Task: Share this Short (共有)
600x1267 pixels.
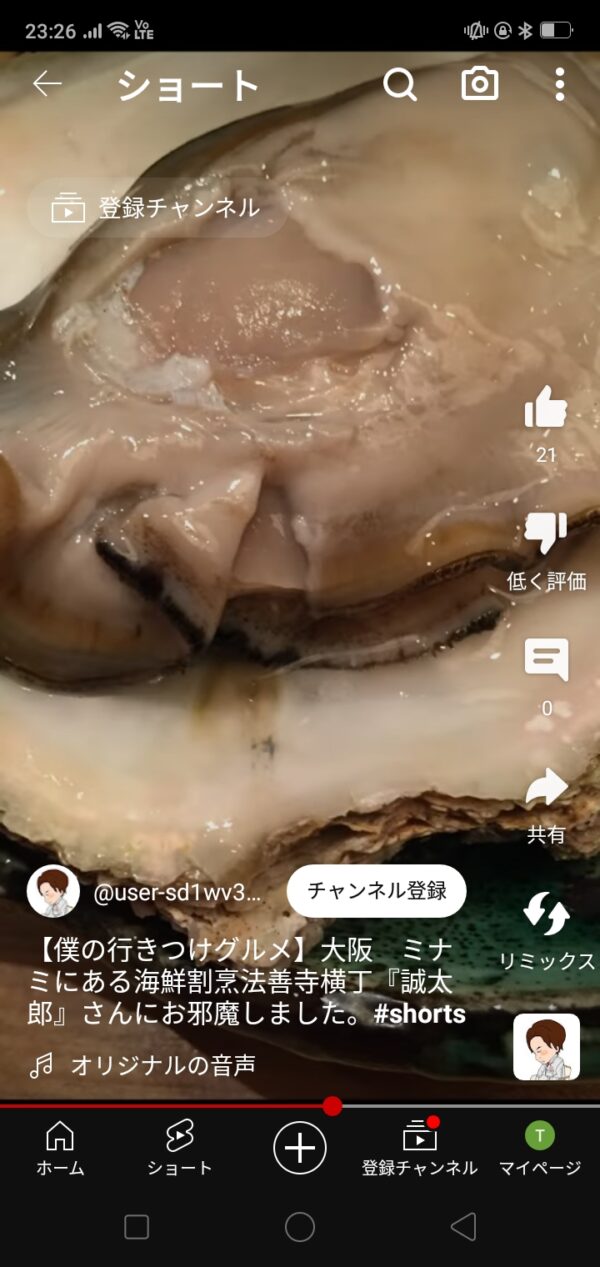Action: pos(546,788)
